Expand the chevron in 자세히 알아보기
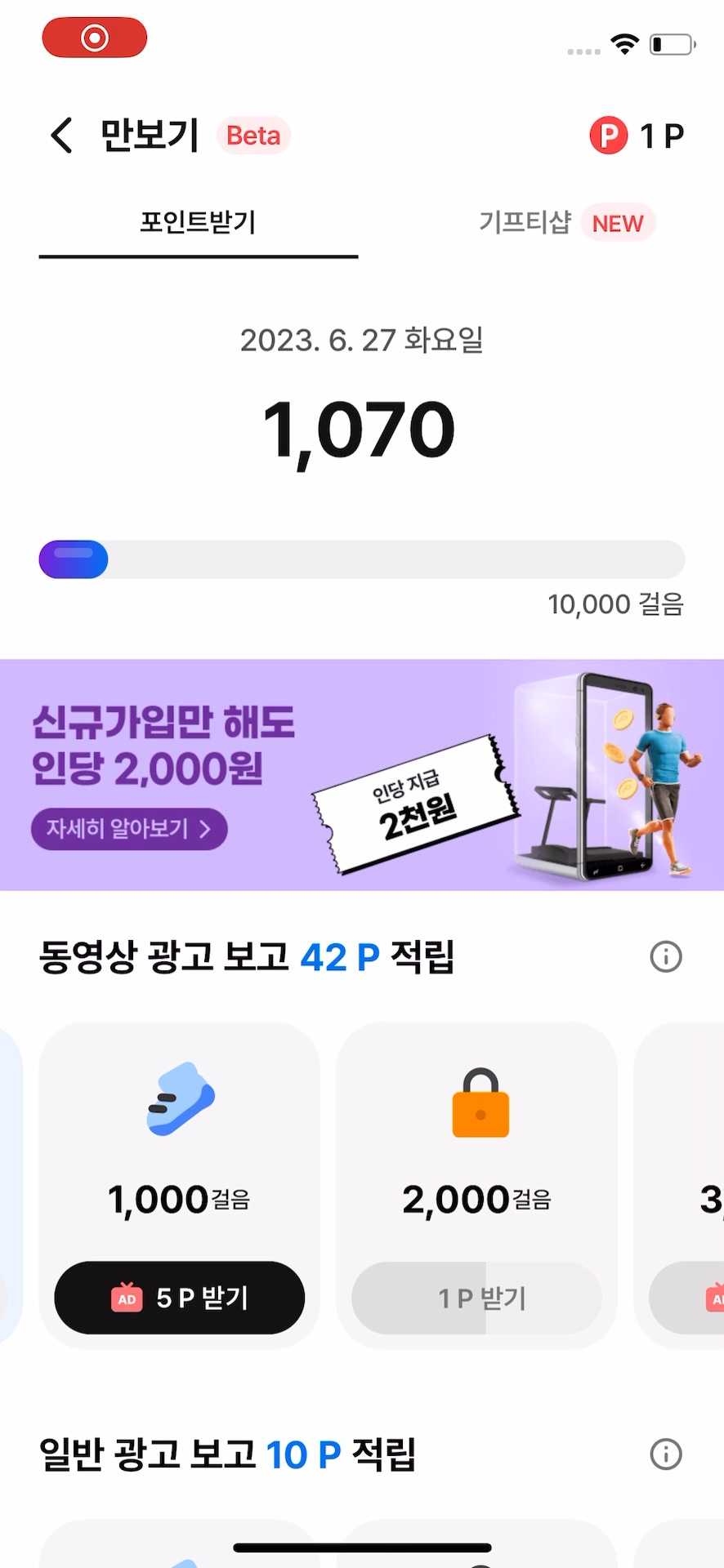724x1568 pixels. pos(209,828)
